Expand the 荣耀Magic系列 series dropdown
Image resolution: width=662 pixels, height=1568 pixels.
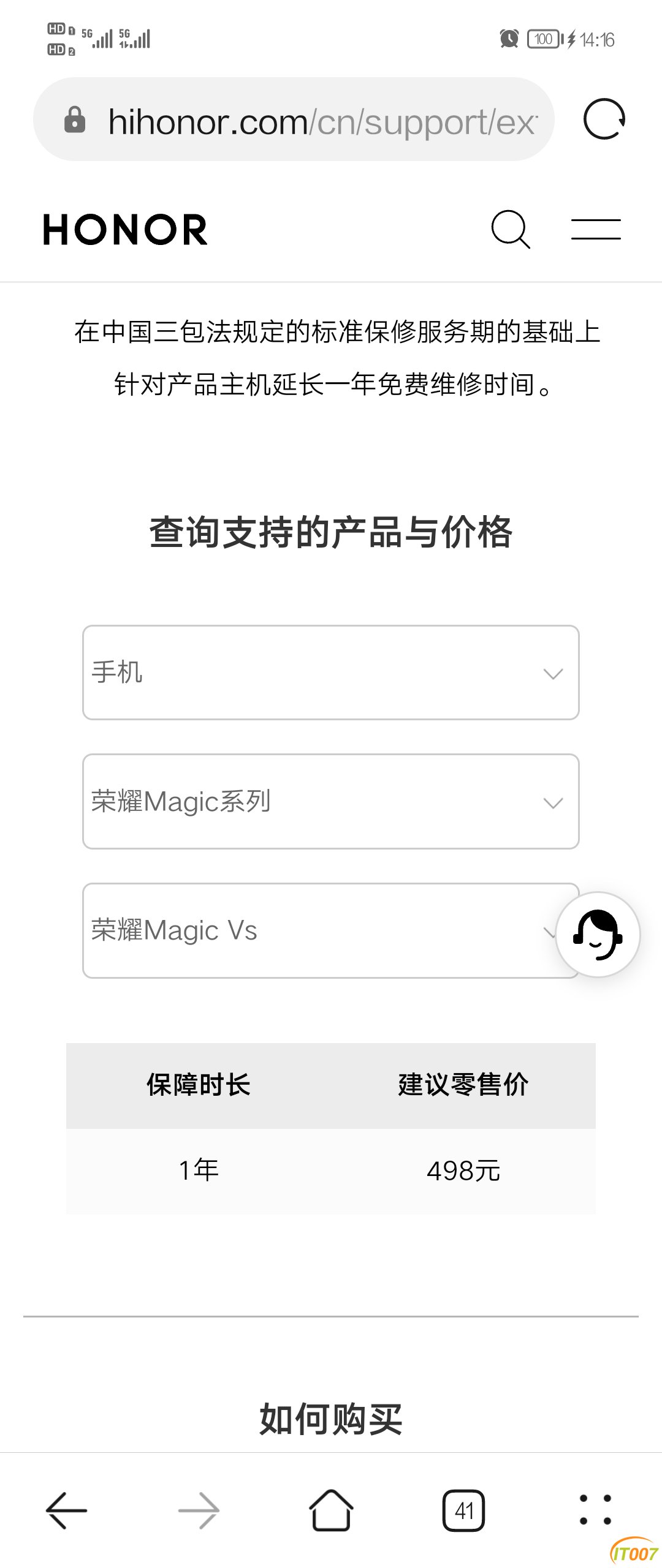331,801
